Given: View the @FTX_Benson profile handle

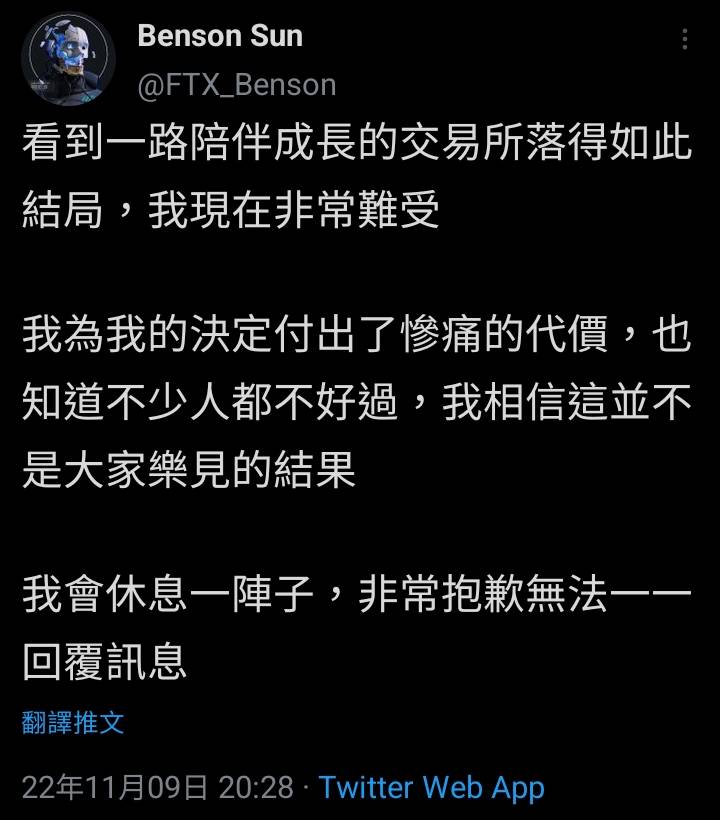Looking at the screenshot, I should pyautogui.click(x=236, y=86).
